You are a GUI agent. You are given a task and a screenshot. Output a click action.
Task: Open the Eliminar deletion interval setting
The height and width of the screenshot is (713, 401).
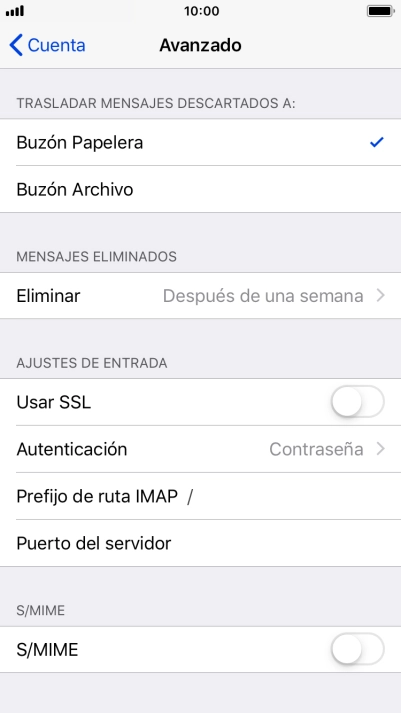(x=200, y=296)
